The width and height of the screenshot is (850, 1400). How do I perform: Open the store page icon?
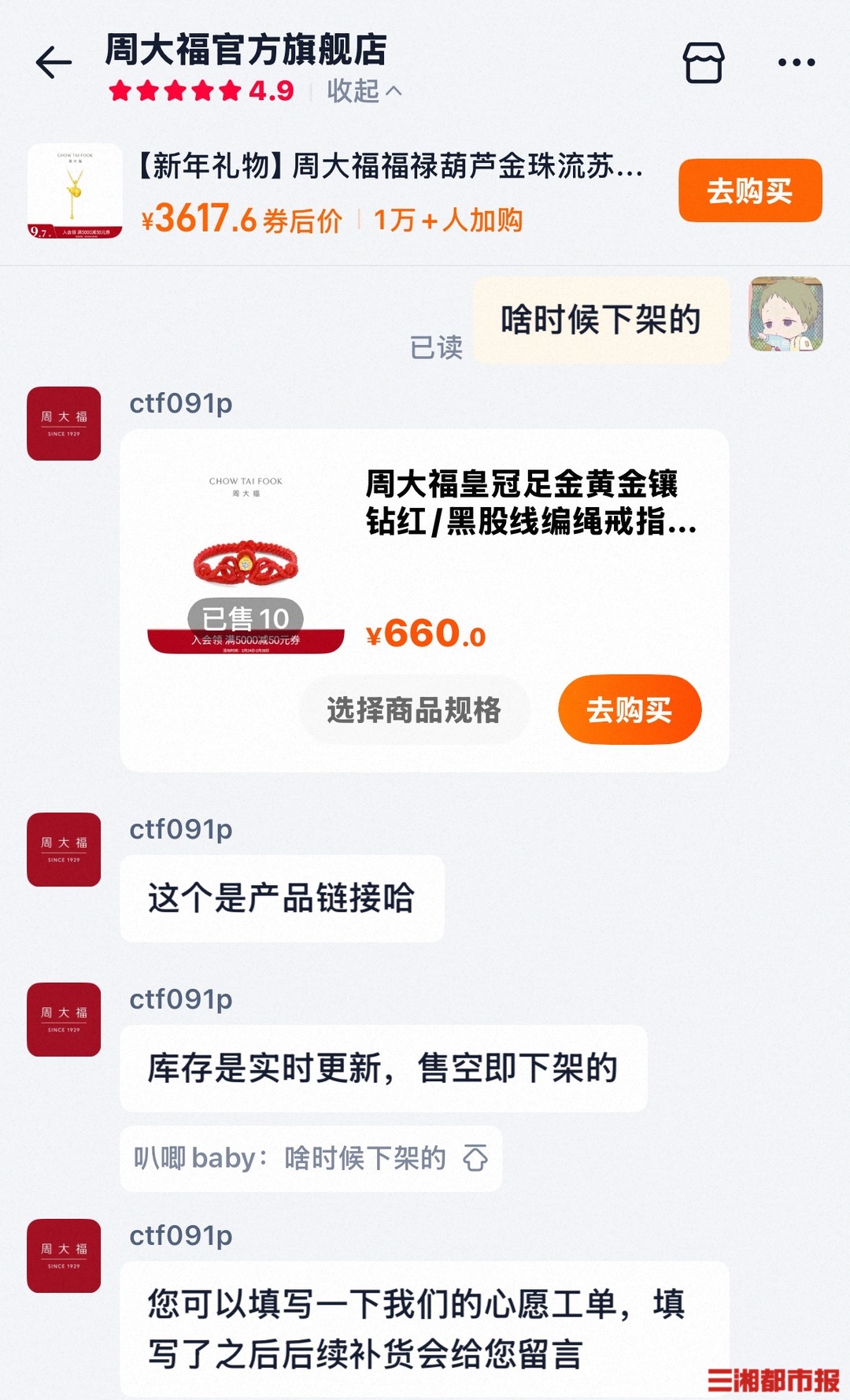(703, 62)
